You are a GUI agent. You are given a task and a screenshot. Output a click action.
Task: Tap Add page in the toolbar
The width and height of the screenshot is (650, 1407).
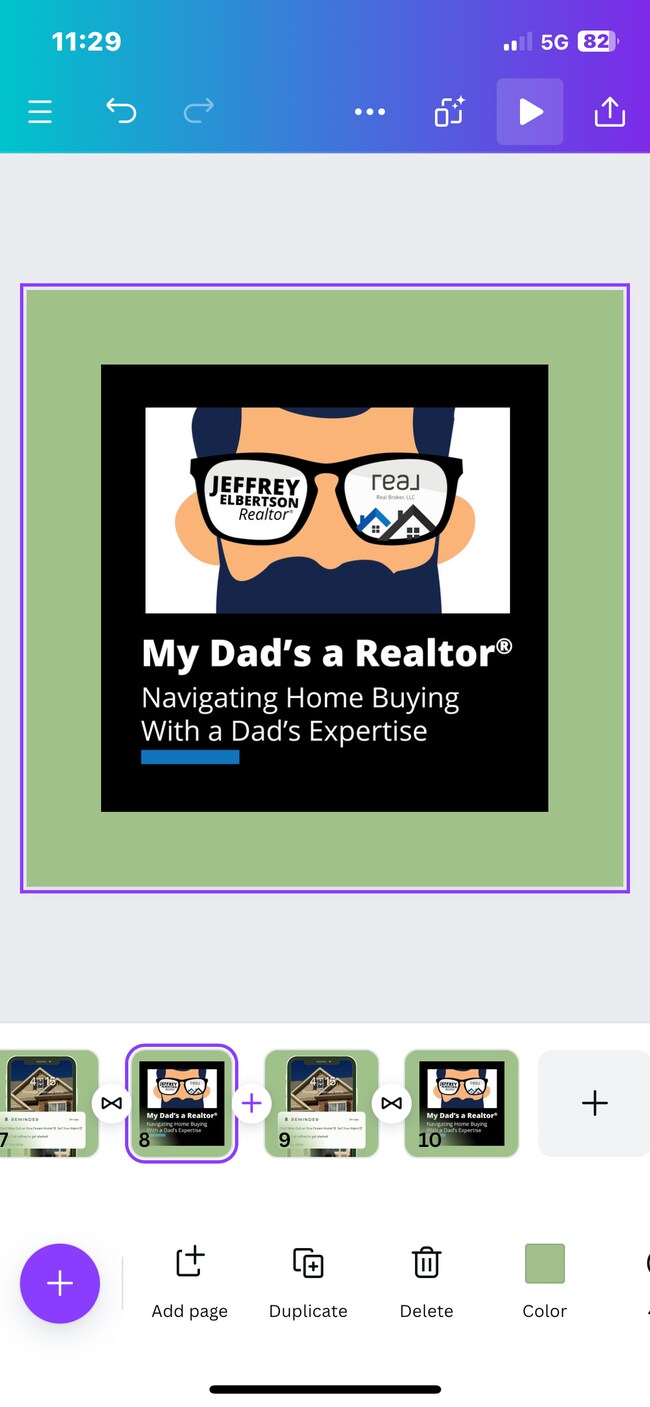(x=189, y=1282)
